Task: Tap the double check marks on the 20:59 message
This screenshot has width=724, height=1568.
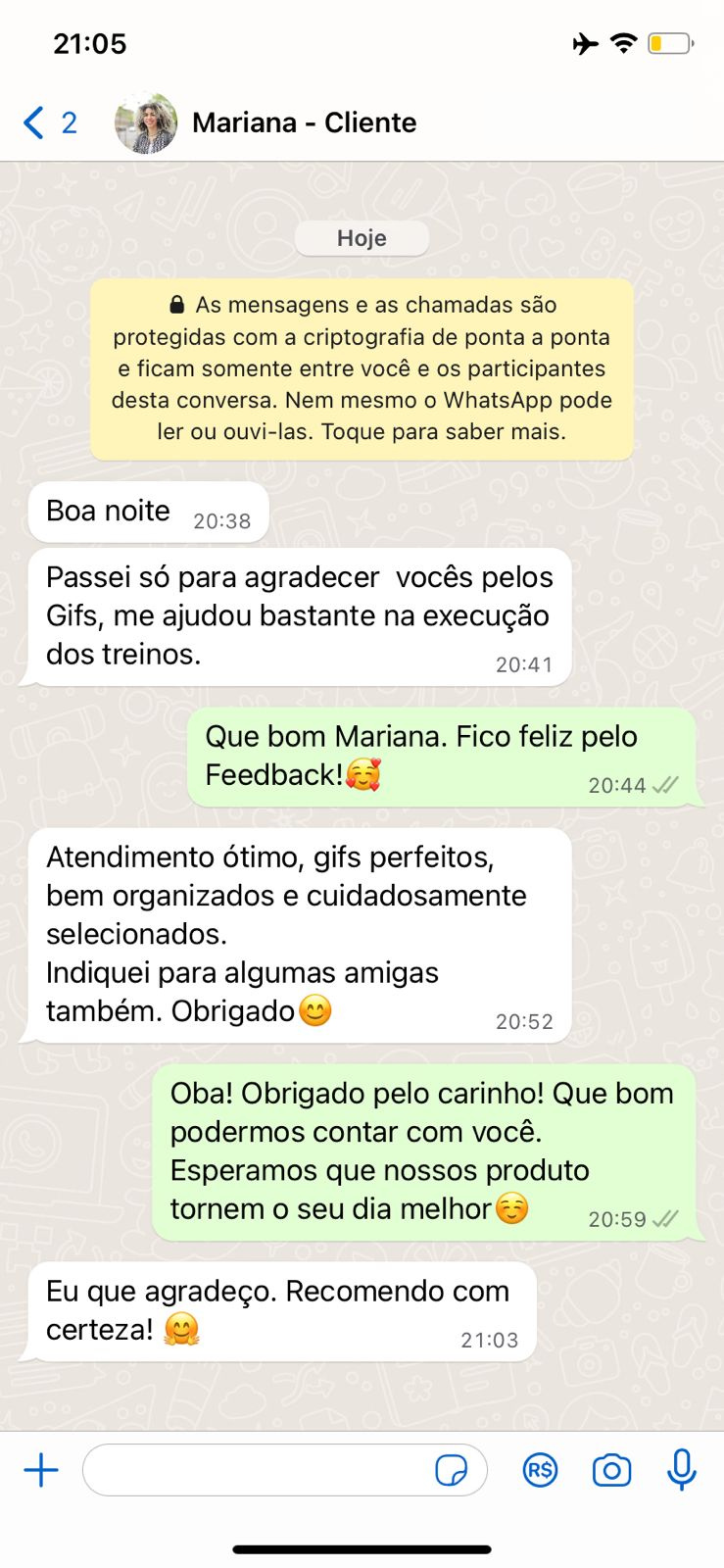Action: [664, 1219]
